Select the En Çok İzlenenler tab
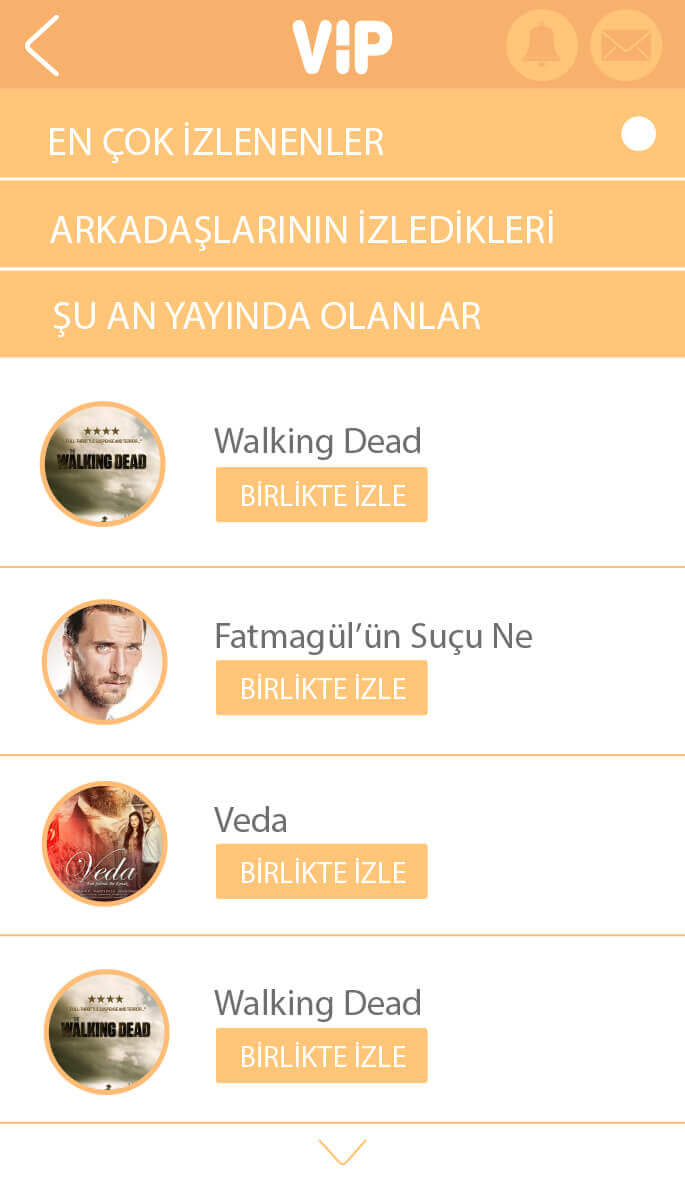This screenshot has height=1181, width=685. [216, 141]
